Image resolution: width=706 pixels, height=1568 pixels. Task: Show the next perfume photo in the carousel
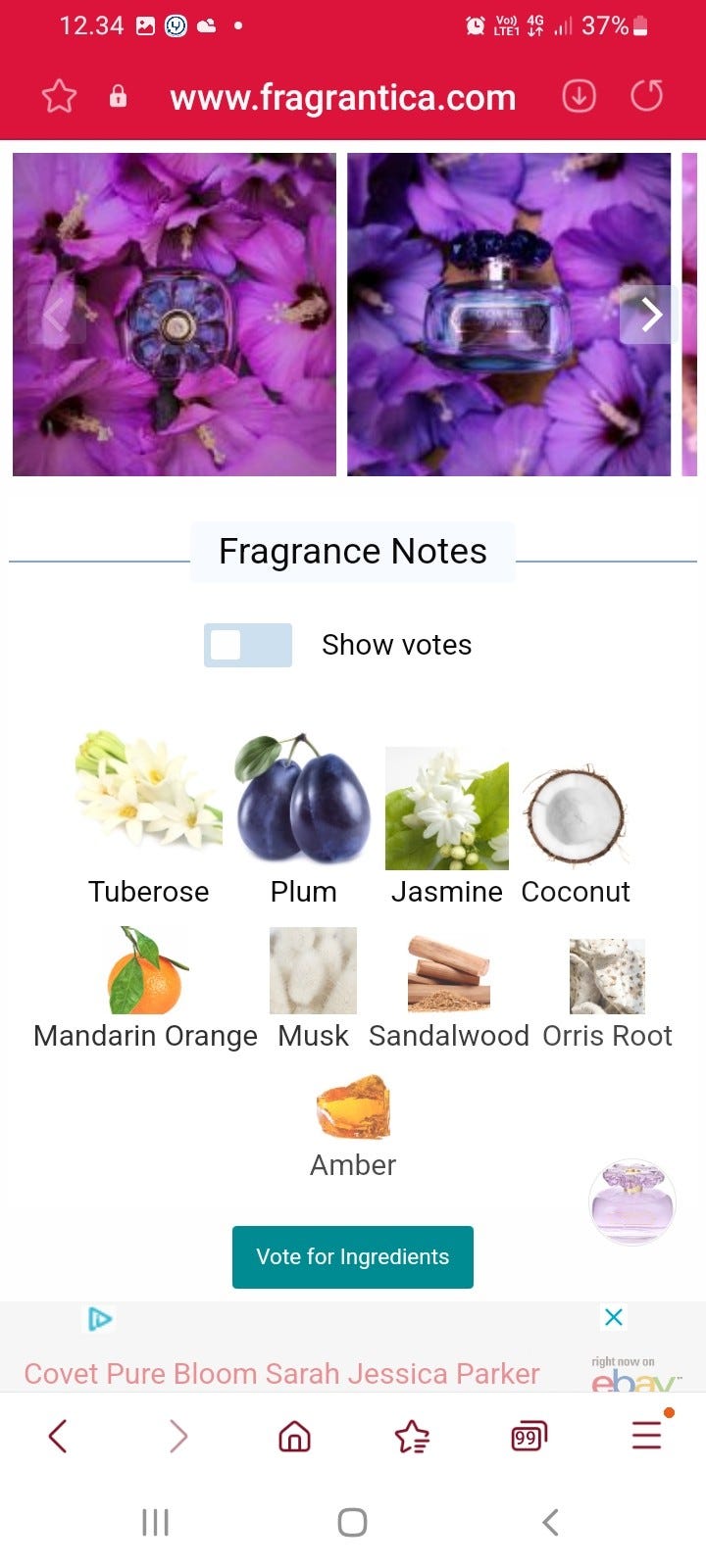[x=650, y=315]
